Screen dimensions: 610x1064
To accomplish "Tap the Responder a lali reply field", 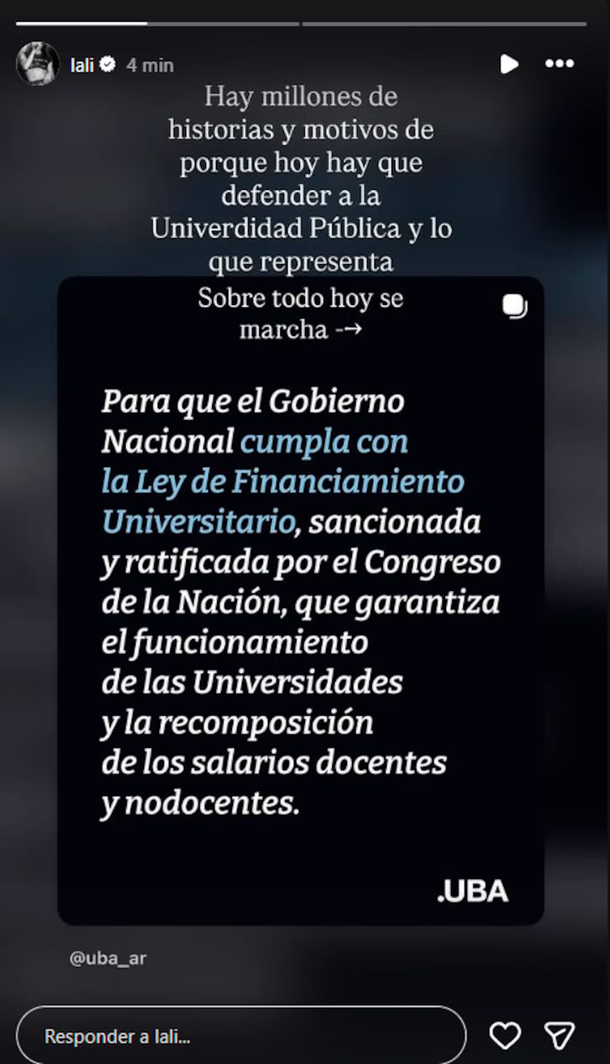I will (241, 1036).
